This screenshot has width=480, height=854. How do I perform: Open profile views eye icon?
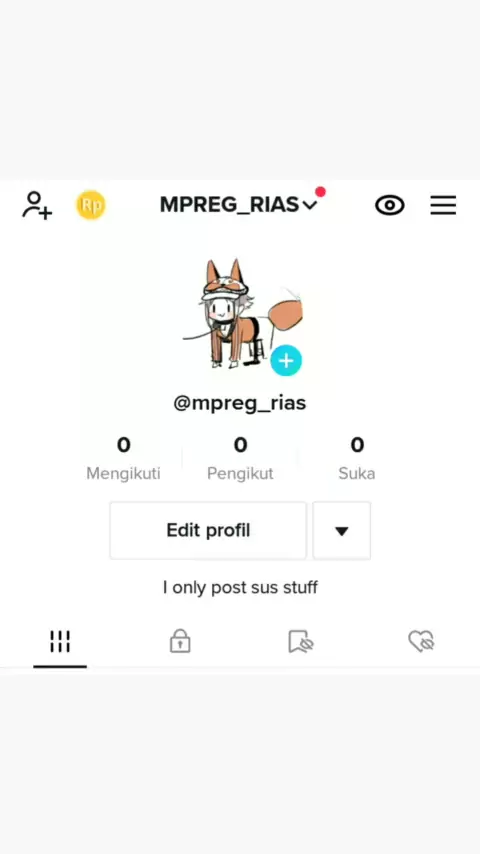tap(390, 205)
